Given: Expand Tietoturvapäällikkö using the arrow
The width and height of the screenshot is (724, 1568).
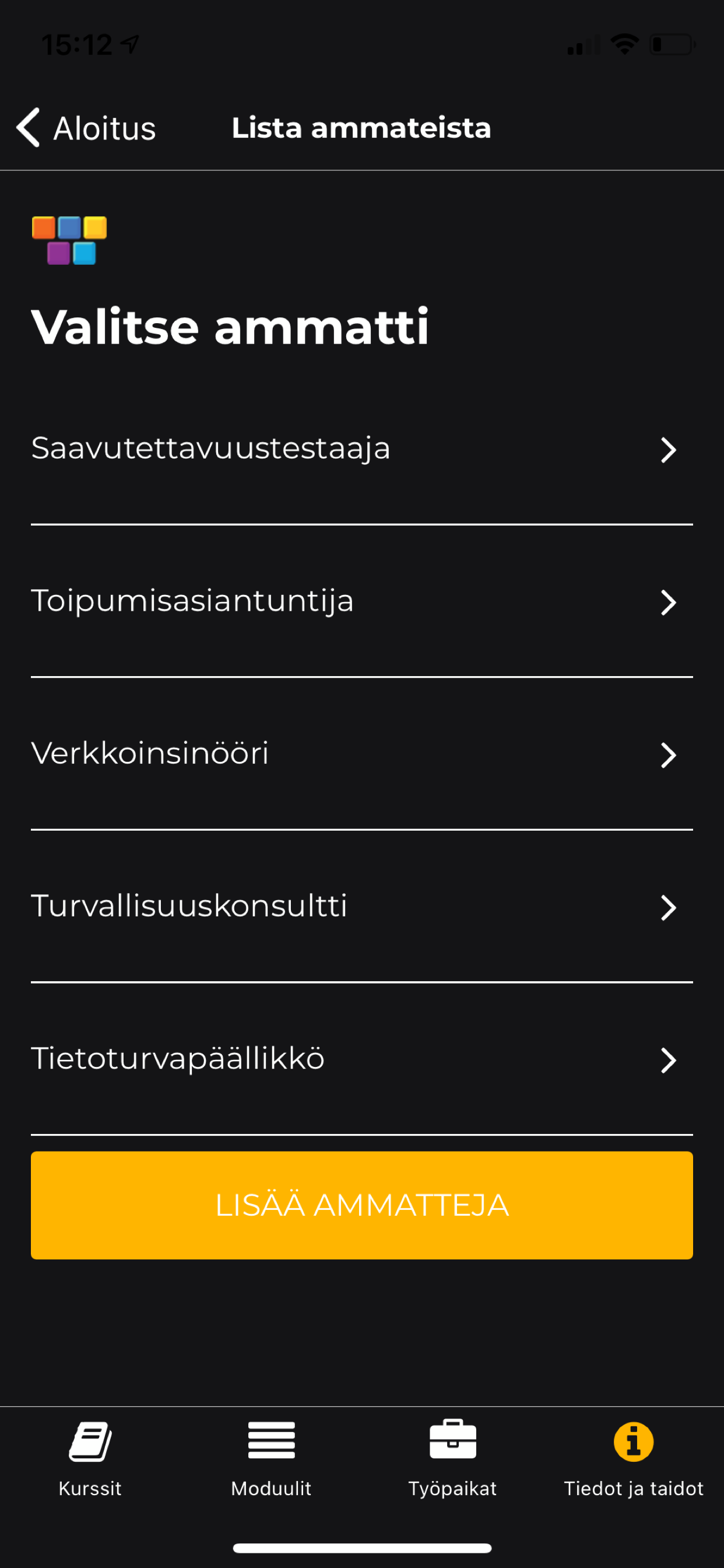Looking at the screenshot, I should tap(669, 1060).
